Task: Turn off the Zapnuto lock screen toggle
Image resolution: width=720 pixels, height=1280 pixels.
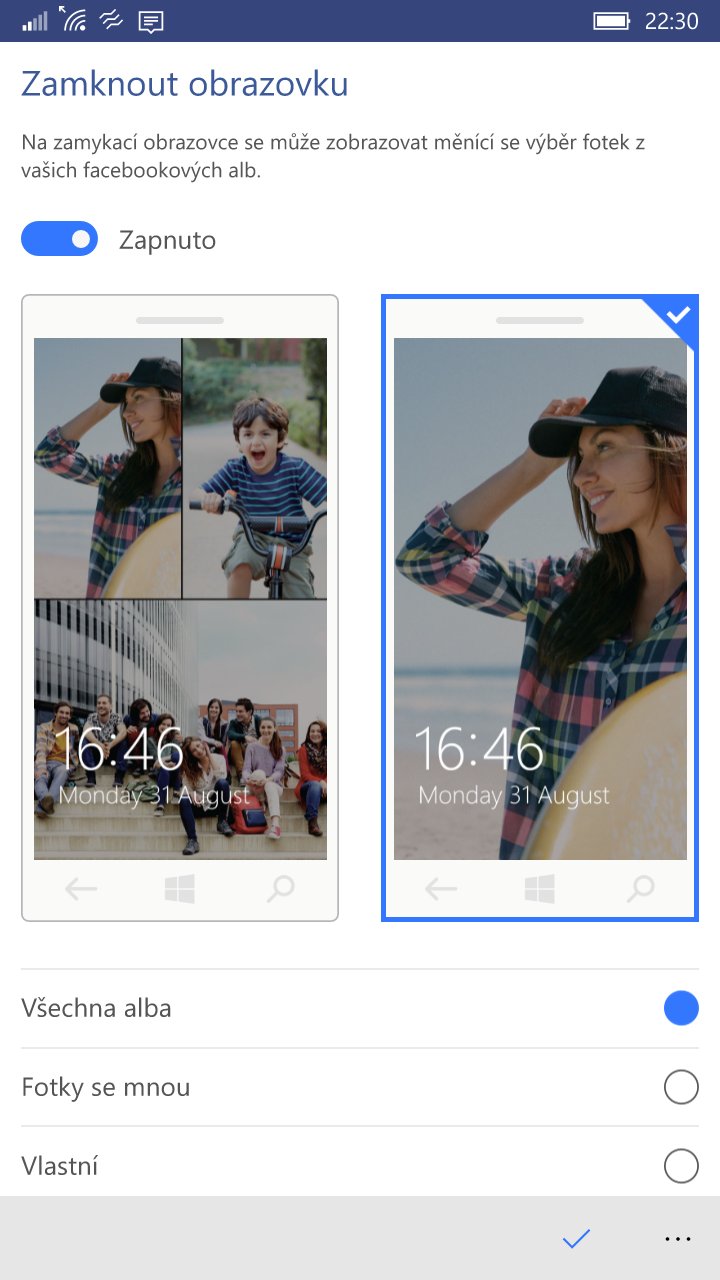Action: 59,239
